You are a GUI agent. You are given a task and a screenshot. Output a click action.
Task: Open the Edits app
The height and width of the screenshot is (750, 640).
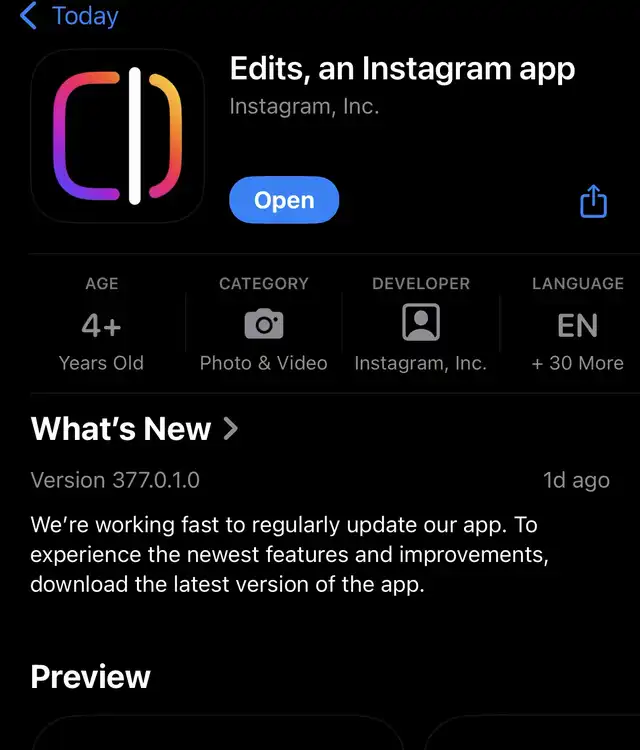284,200
